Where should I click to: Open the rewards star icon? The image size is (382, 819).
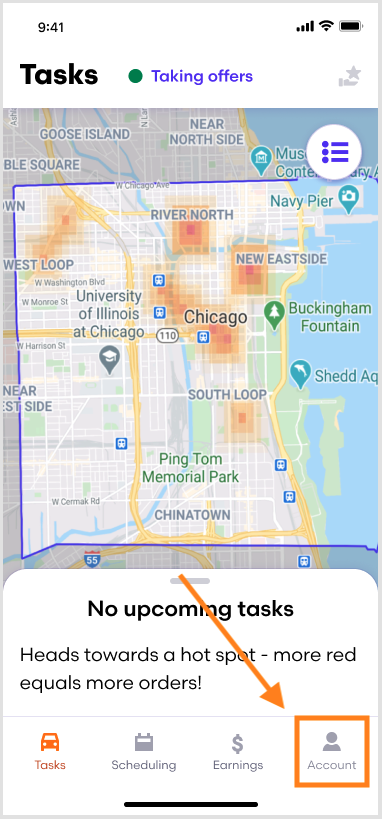click(x=350, y=76)
